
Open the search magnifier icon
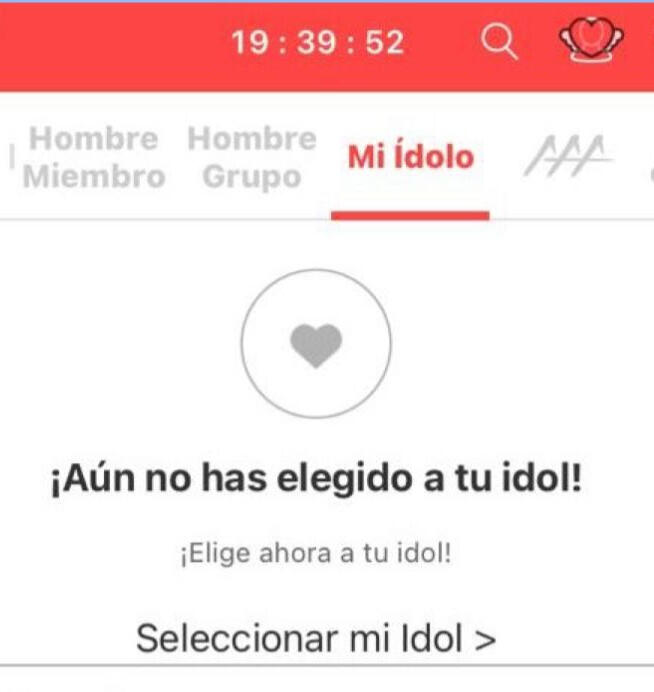498,42
